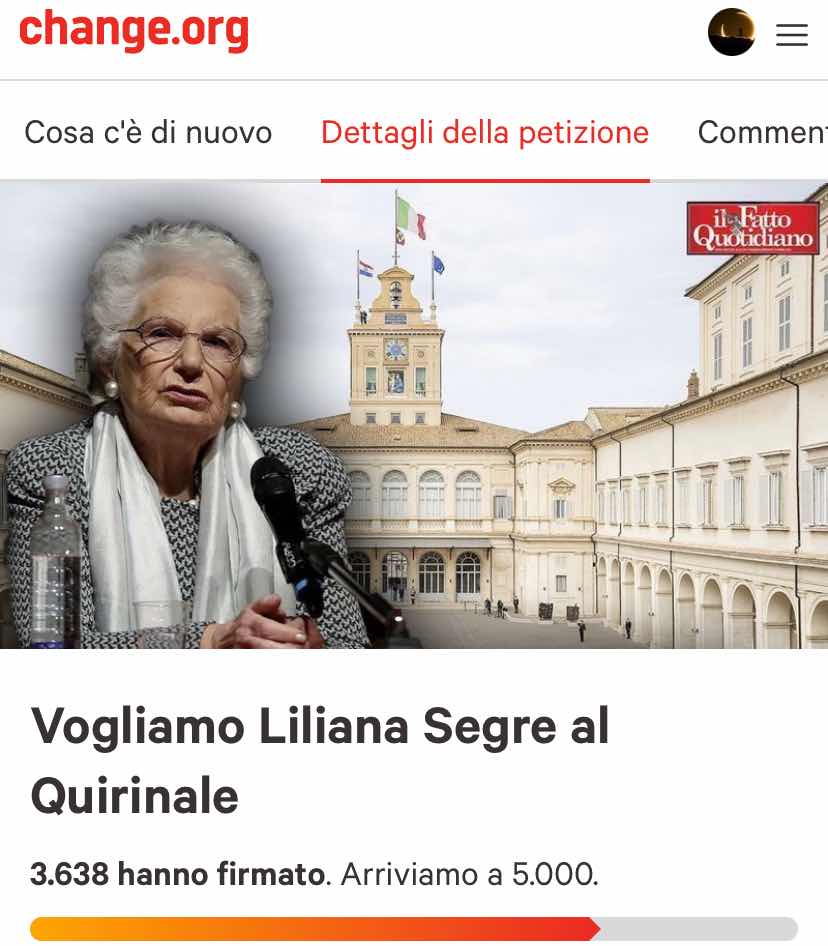Go to change.org home via logo
The width and height of the screenshot is (828, 946).
[x=134, y=30]
